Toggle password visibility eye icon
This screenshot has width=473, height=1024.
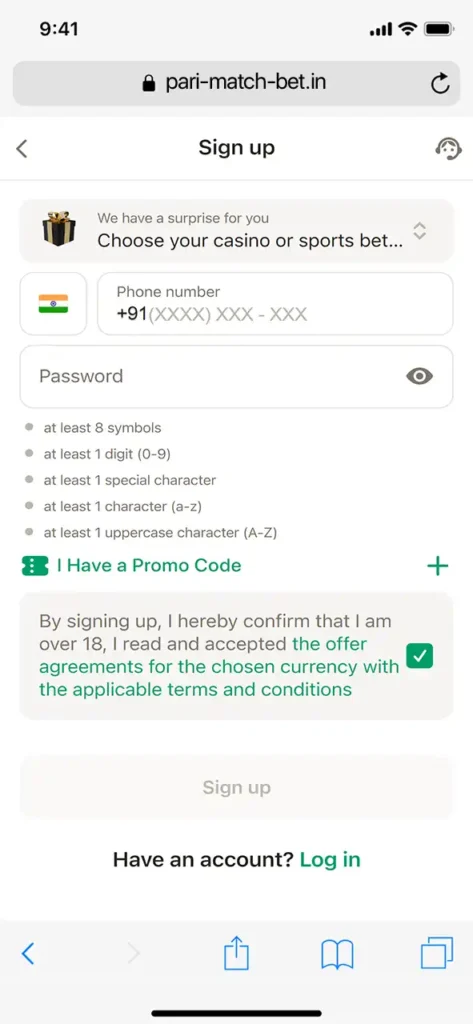419,376
